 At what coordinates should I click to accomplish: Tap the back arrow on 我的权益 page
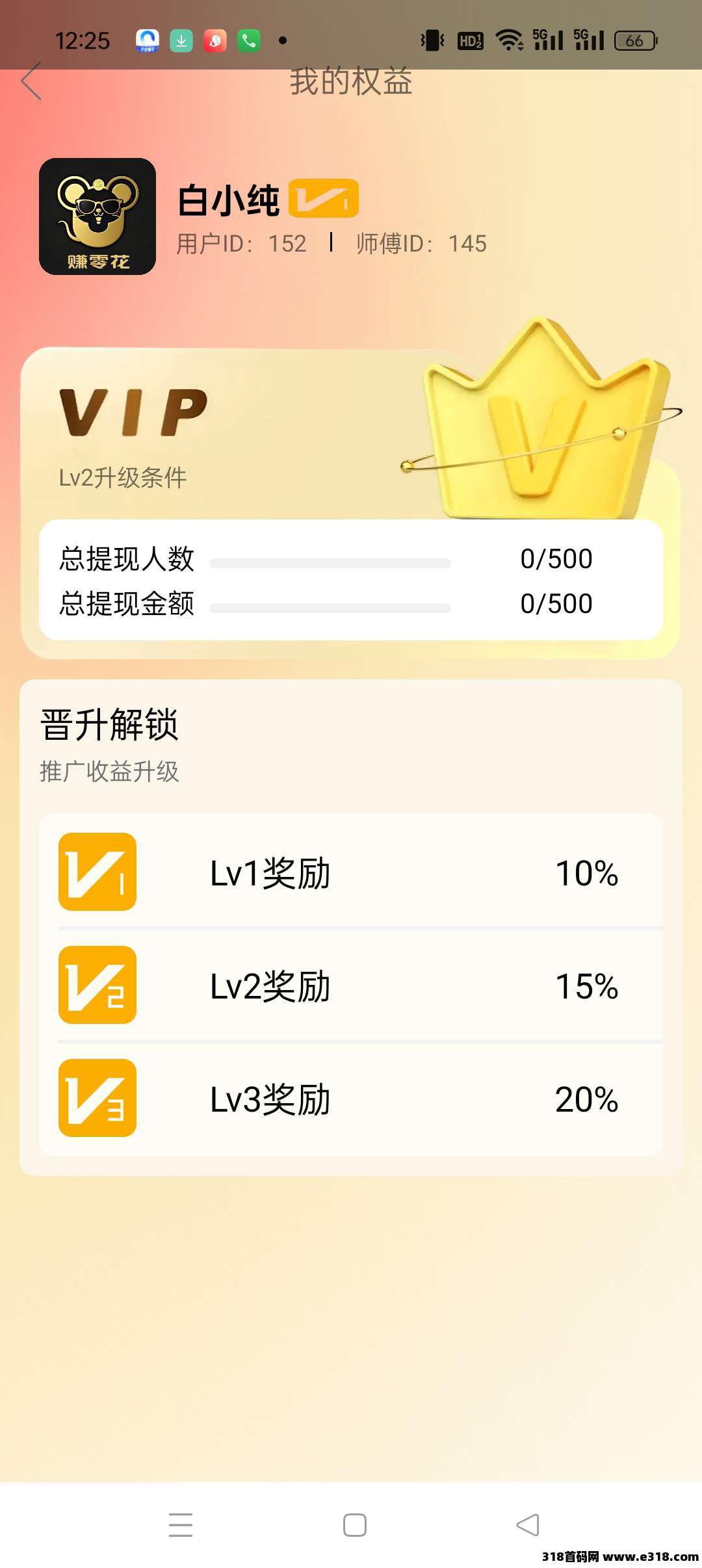click(31, 82)
